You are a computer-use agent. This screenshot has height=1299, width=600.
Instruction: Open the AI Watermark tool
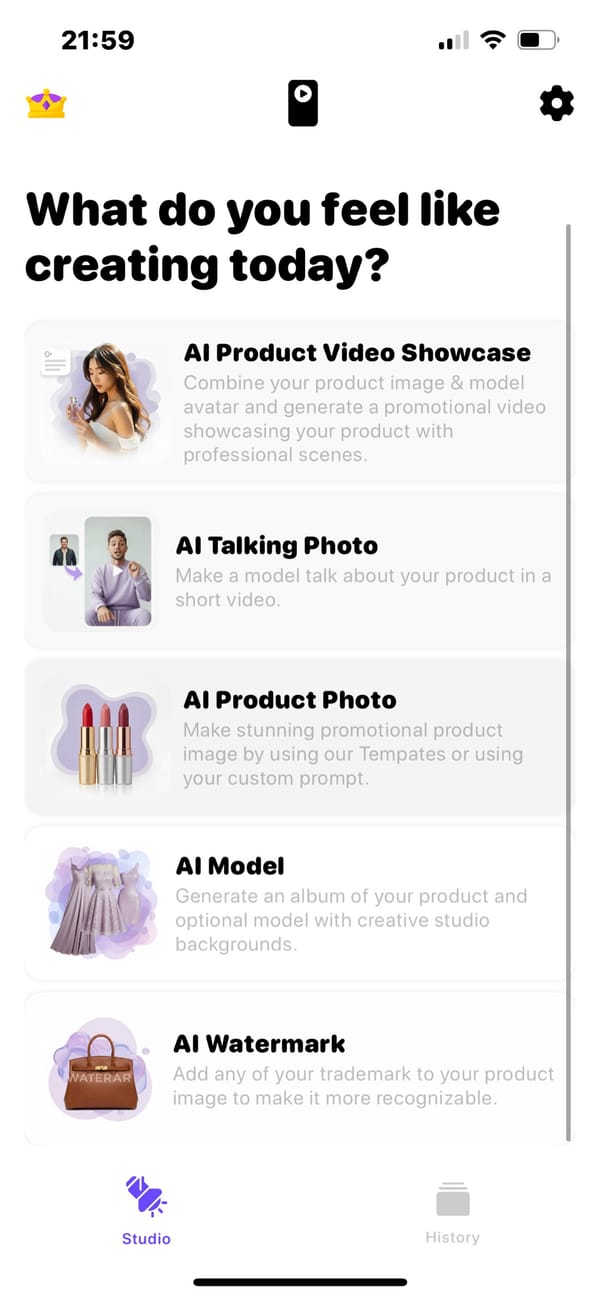tap(297, 1069)
